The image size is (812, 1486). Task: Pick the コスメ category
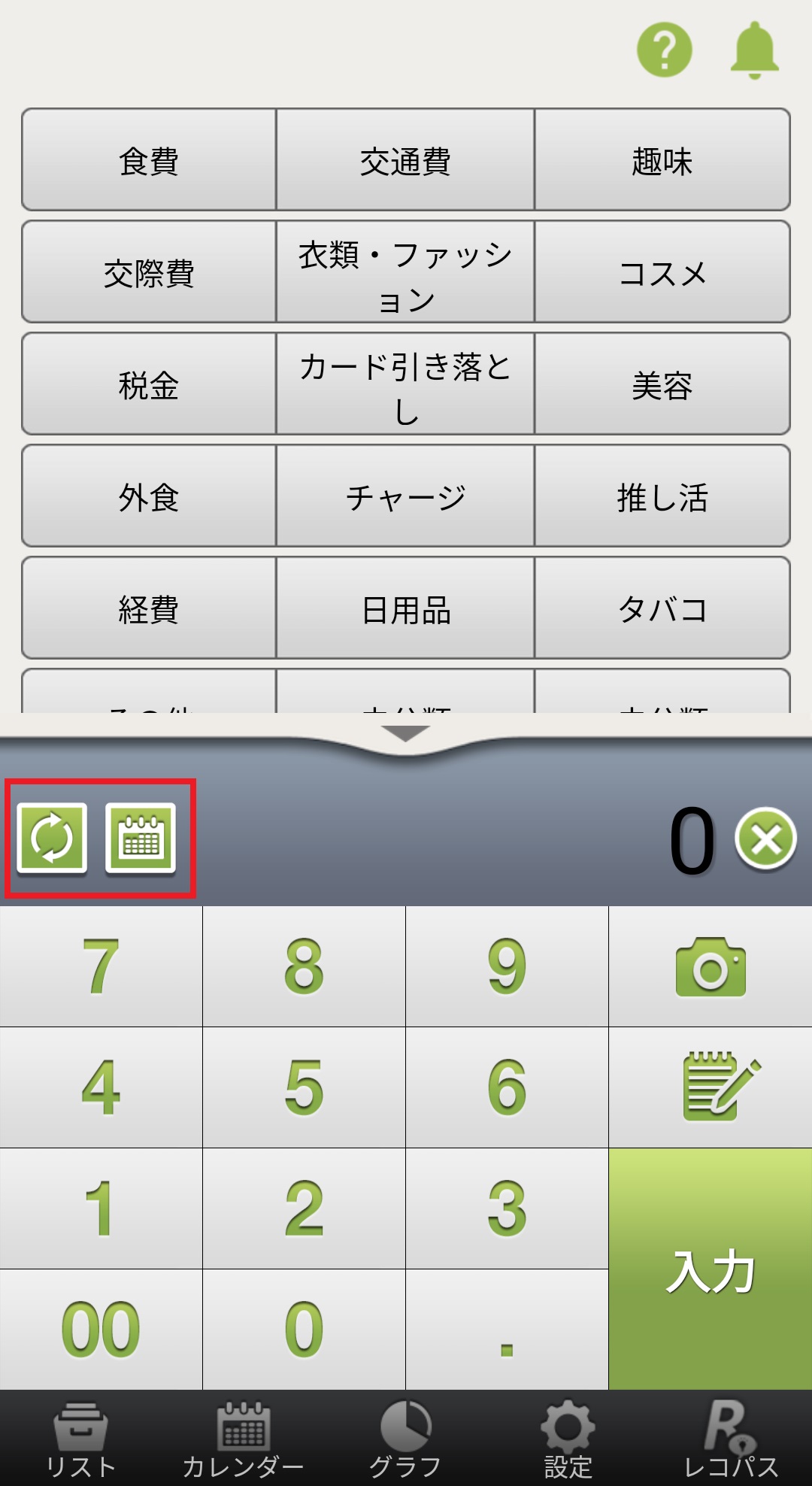(662, 272)
